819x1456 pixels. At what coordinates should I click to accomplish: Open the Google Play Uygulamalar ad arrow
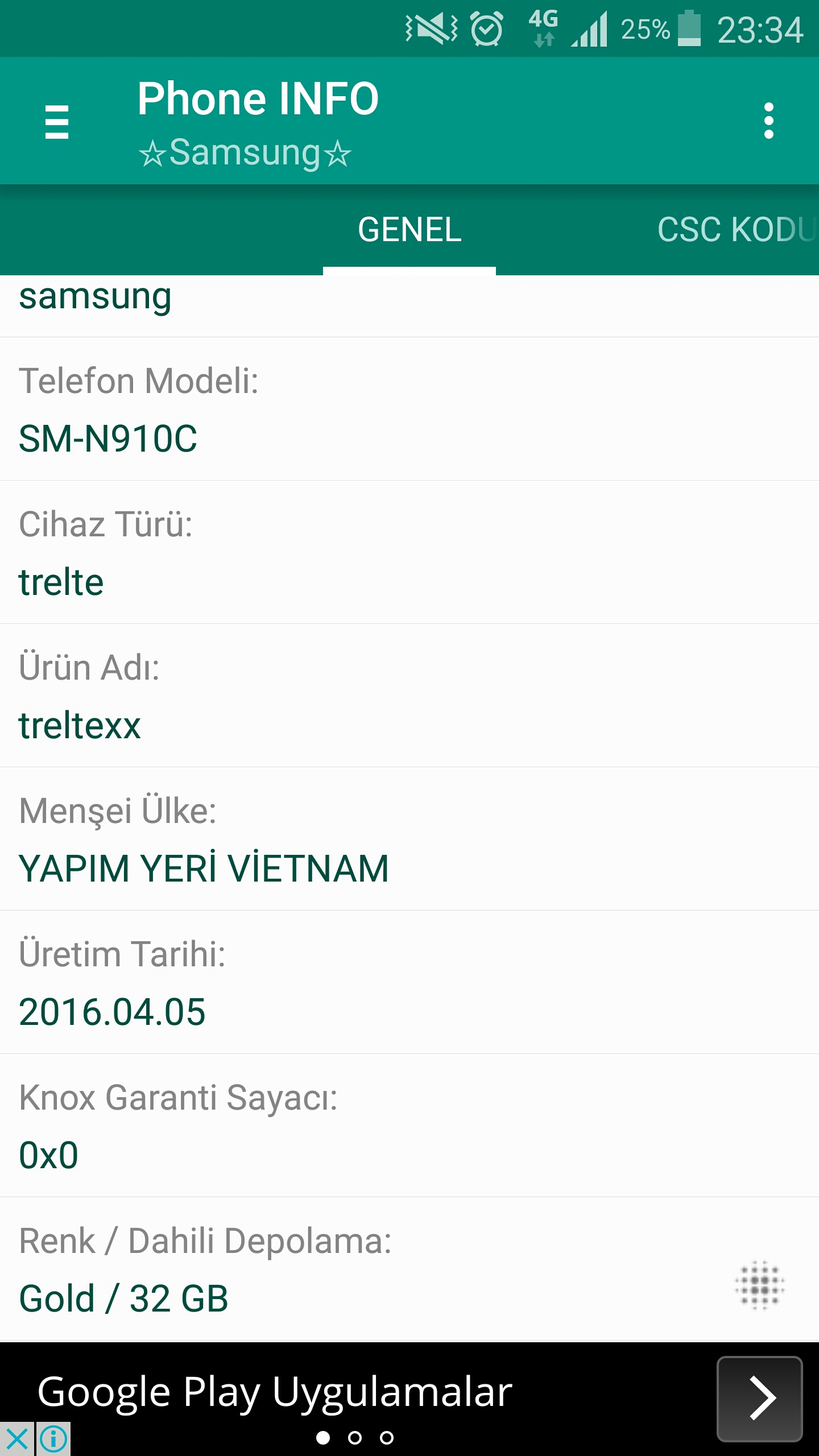coord(760,1398)
